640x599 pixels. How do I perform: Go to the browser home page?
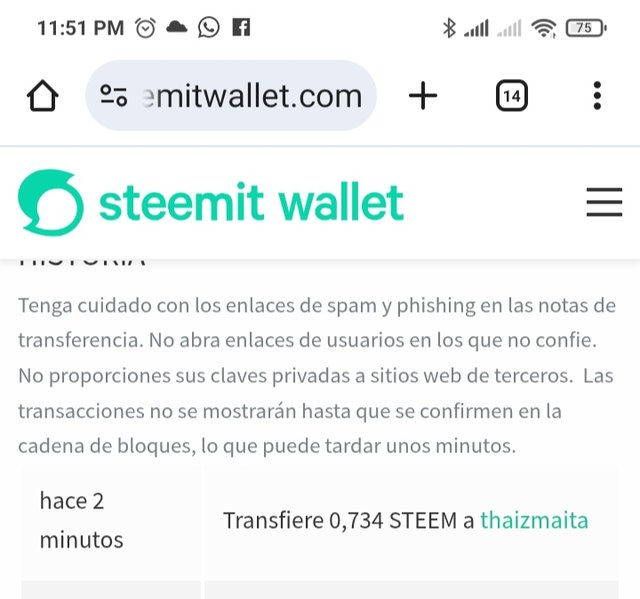42,96
